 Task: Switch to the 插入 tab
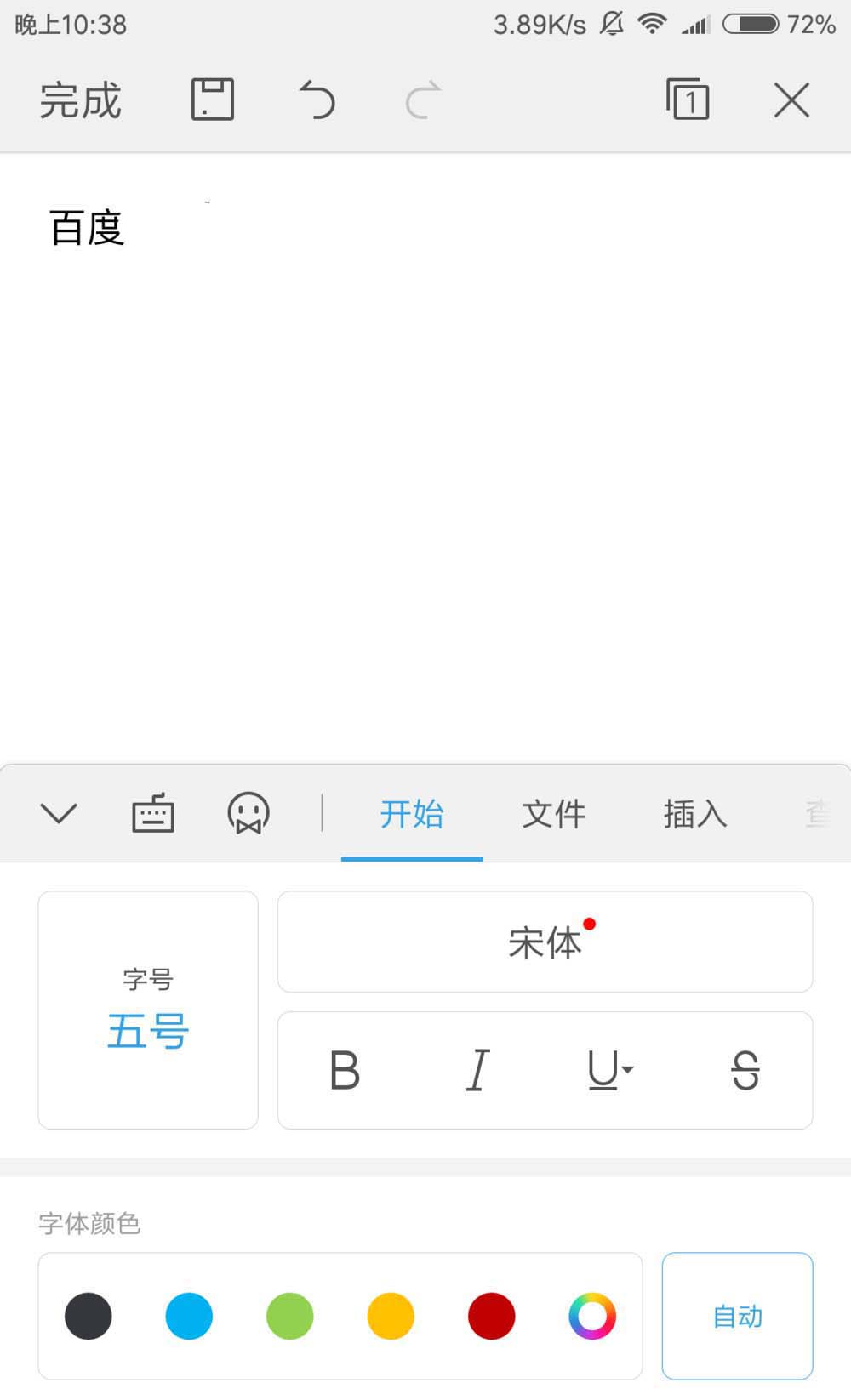(694, 814)
